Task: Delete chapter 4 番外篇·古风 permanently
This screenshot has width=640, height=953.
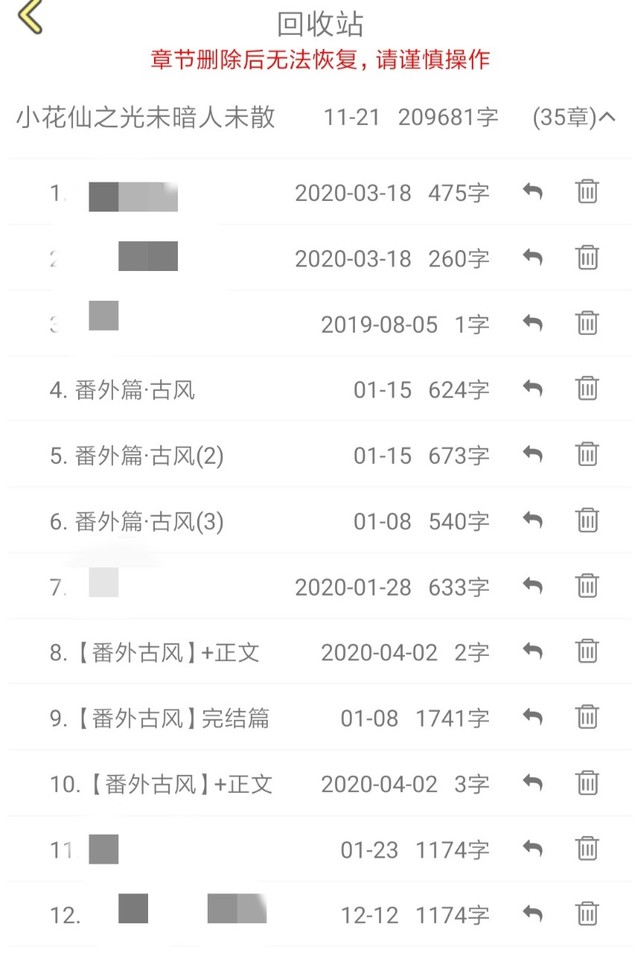Action: point(587,388)
